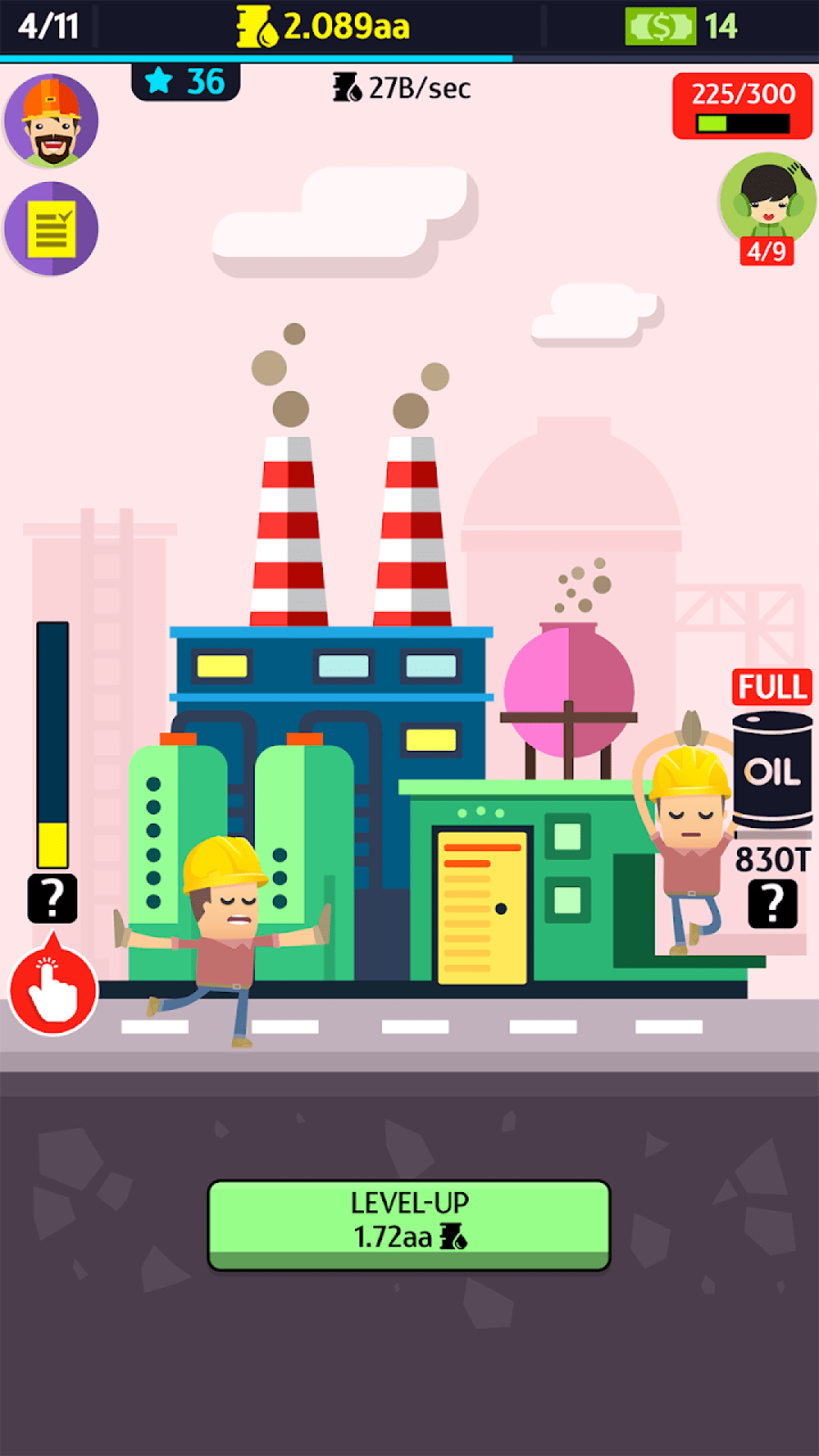Screen dimensions: 819x1456
Task: Tap the red 225/300 energy counter
Action: (x=742, y=106)
